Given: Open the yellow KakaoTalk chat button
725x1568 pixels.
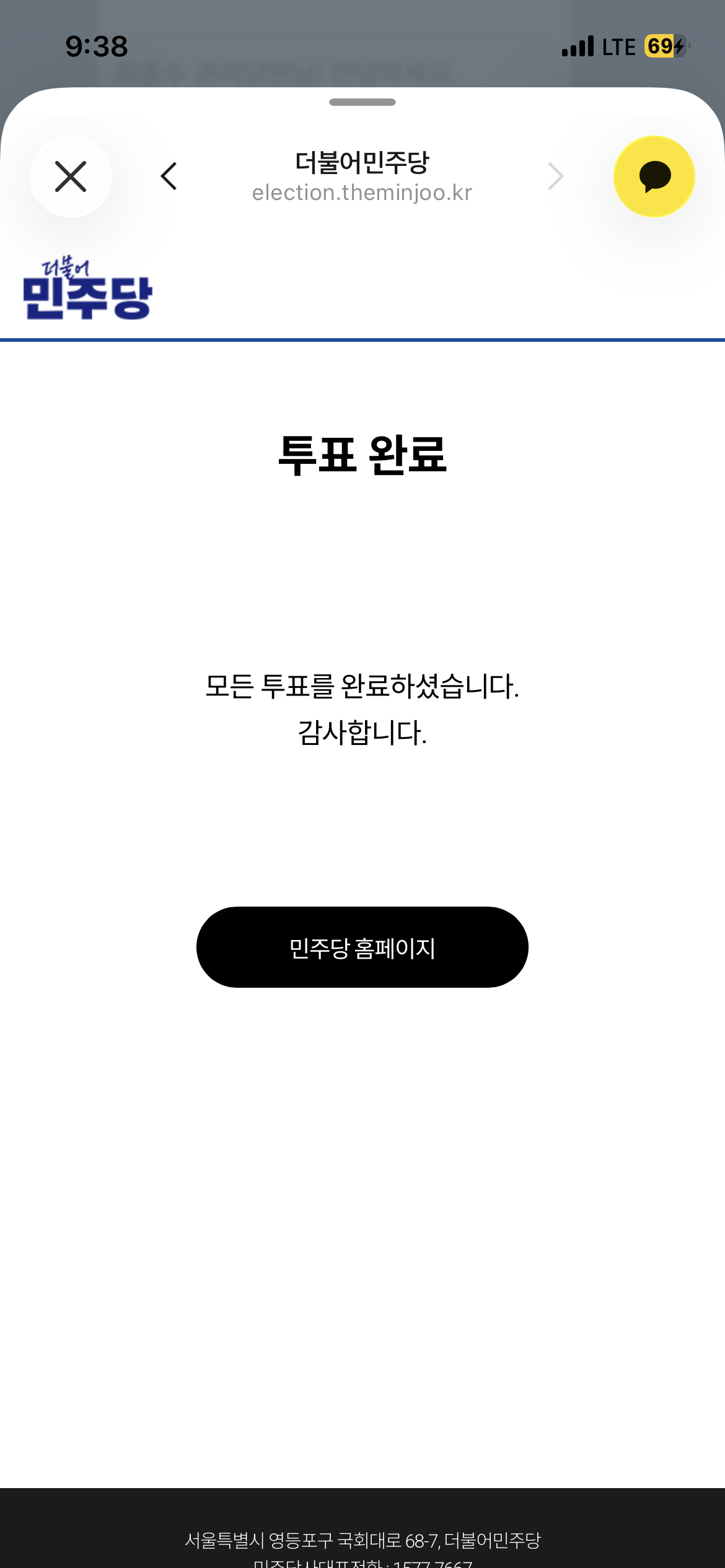Looking at the screenshot, I should point(654,176).
